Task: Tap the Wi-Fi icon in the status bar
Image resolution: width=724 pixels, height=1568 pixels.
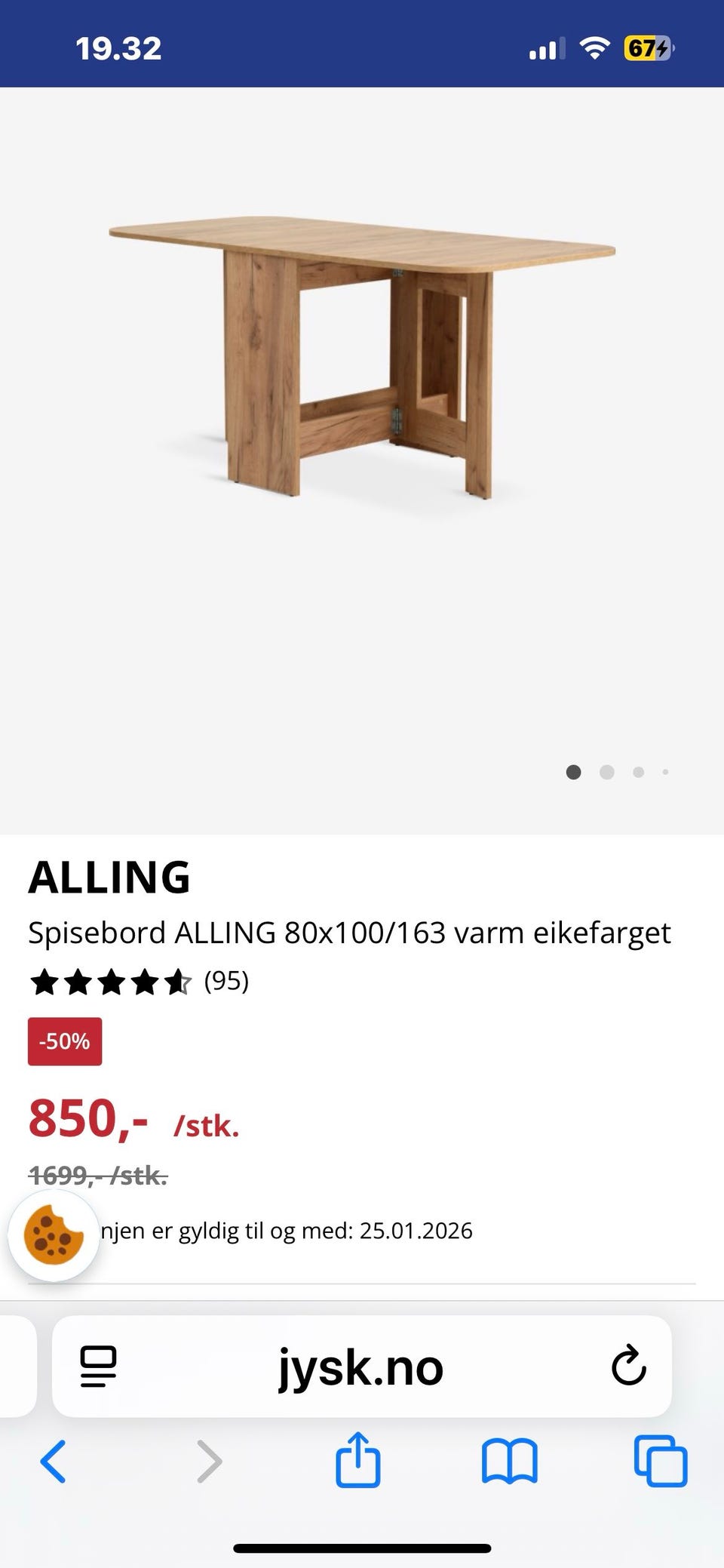Action: [x=594, y=48]
